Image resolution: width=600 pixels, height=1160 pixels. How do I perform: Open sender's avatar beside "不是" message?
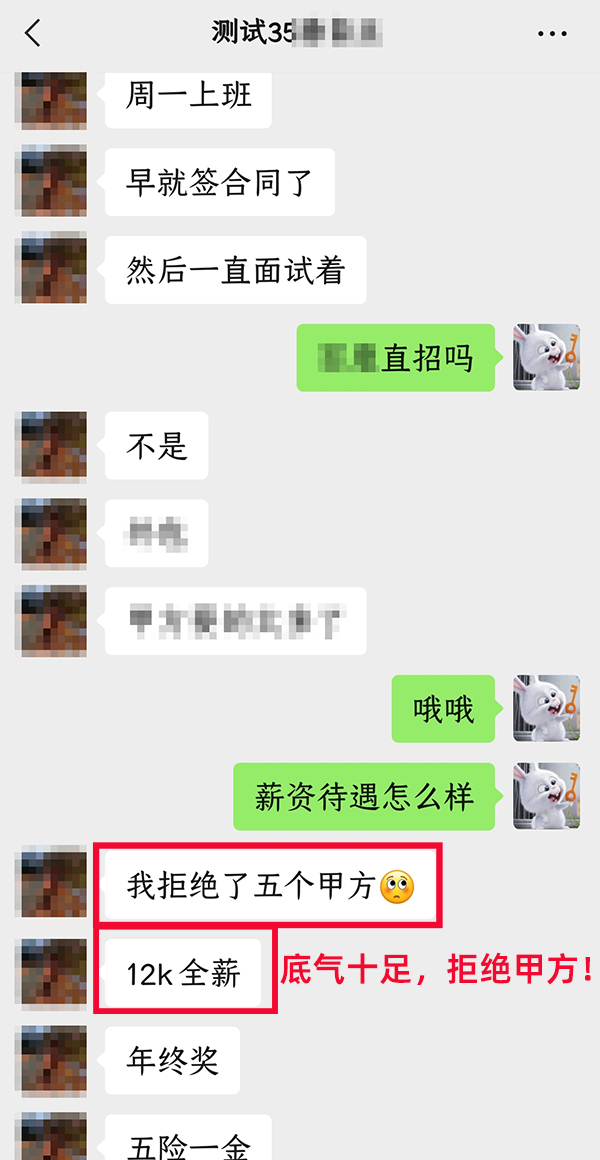click(x=54, y=445)
